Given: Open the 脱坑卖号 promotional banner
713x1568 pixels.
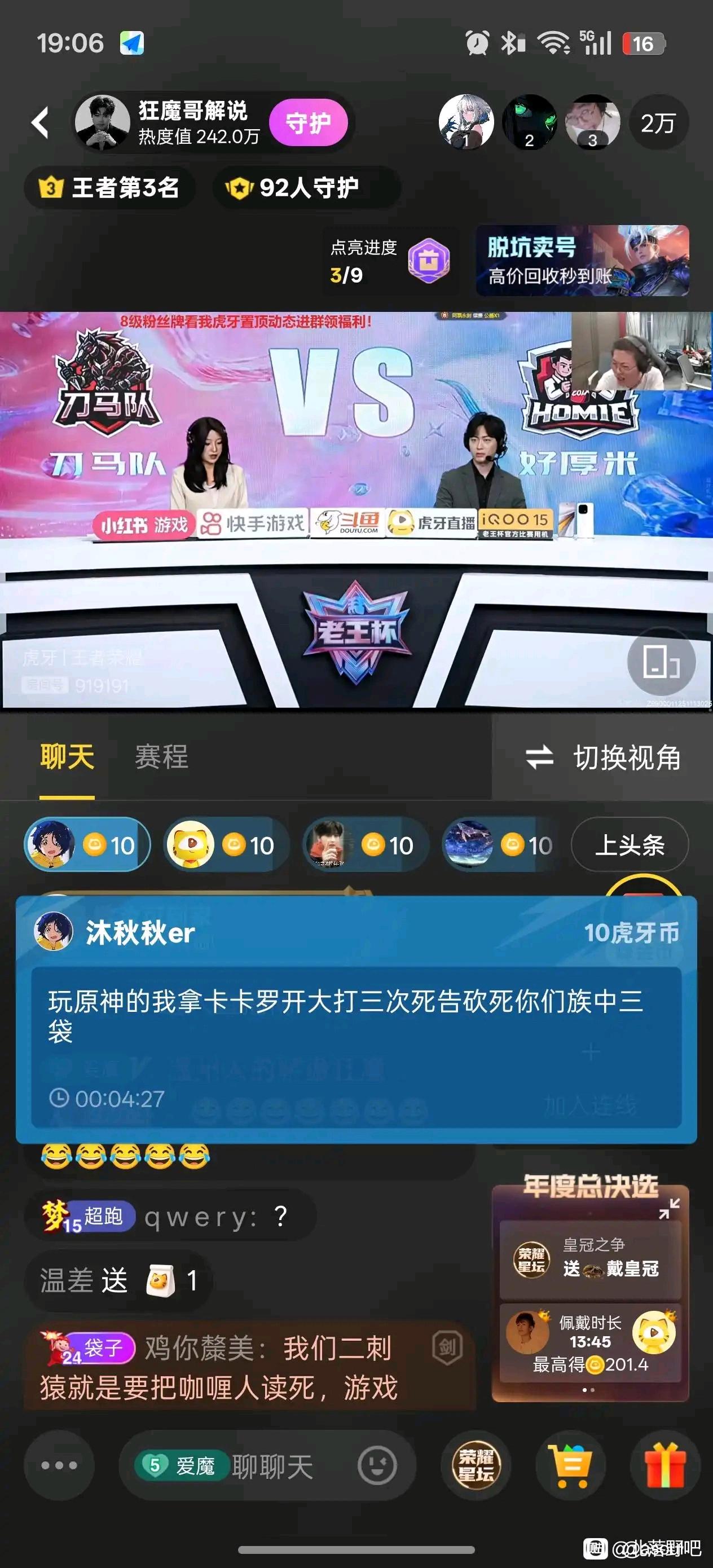Looking at the screenshot, I should coord(582,261).
